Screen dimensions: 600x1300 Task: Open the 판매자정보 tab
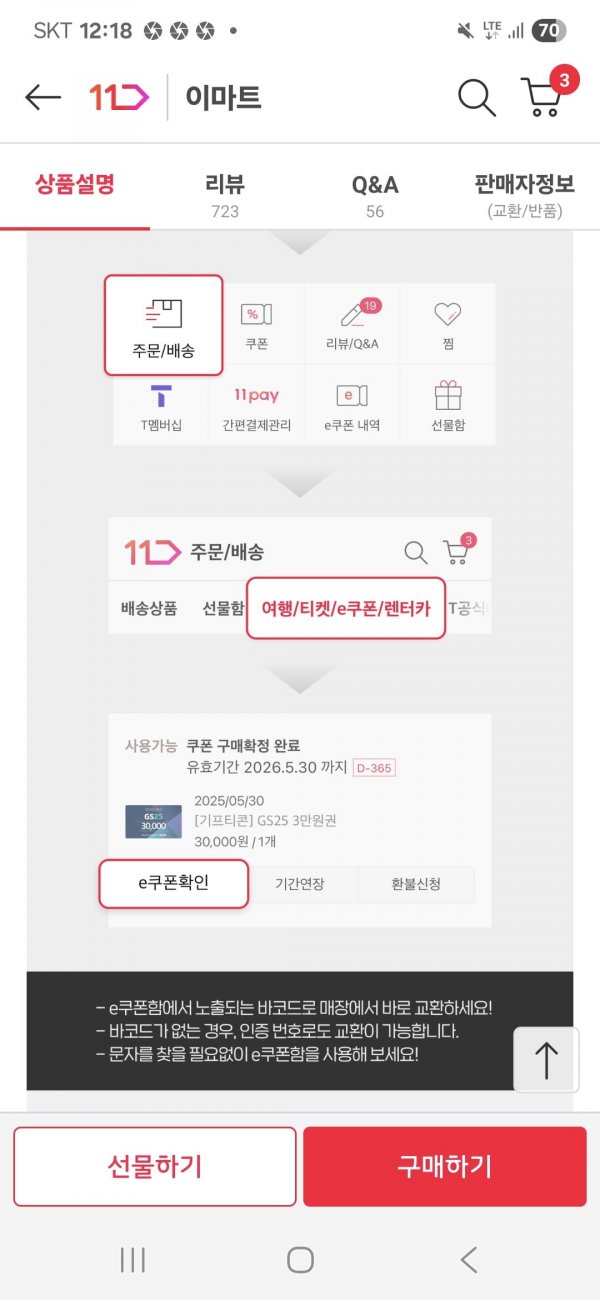[x=524, y=194]
